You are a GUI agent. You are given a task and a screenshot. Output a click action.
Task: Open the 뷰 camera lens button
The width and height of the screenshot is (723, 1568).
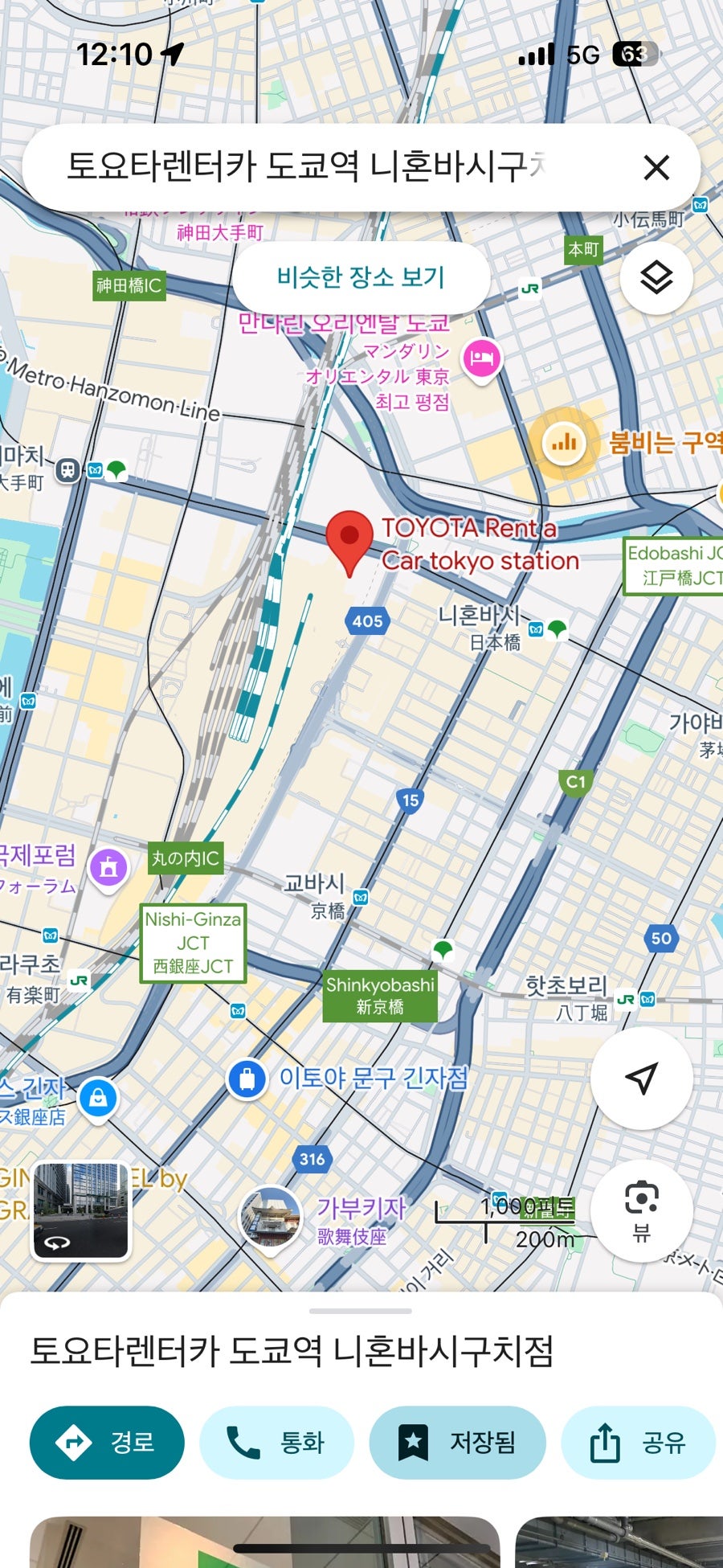[x=641, y=1210]
